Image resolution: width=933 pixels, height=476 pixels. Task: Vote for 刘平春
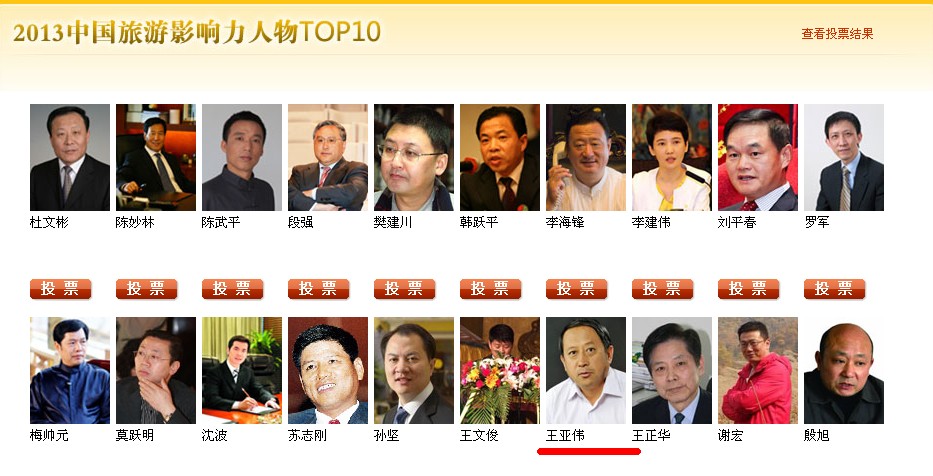point(749,289)
